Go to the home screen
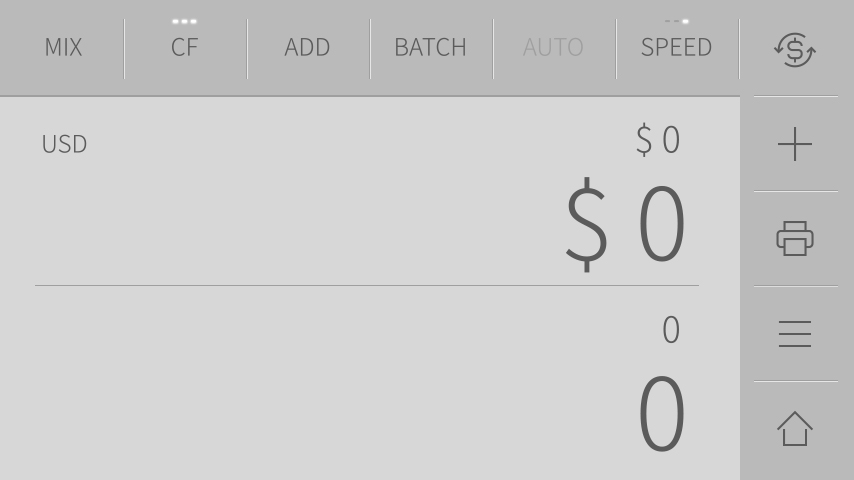Image resolution: width=854 pixels, height=480 pixels. (795, 429)
